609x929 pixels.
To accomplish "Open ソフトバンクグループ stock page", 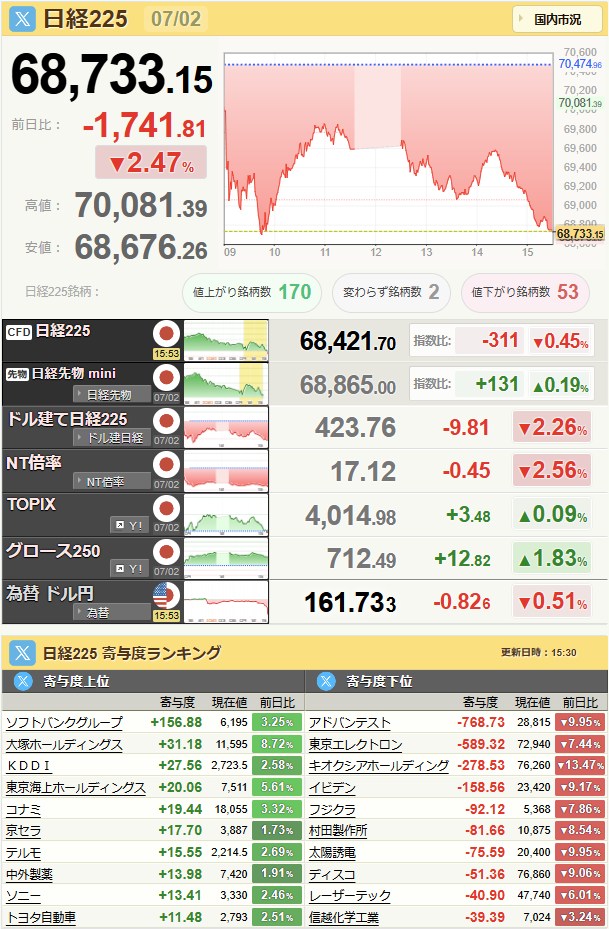I will point(64,722).
